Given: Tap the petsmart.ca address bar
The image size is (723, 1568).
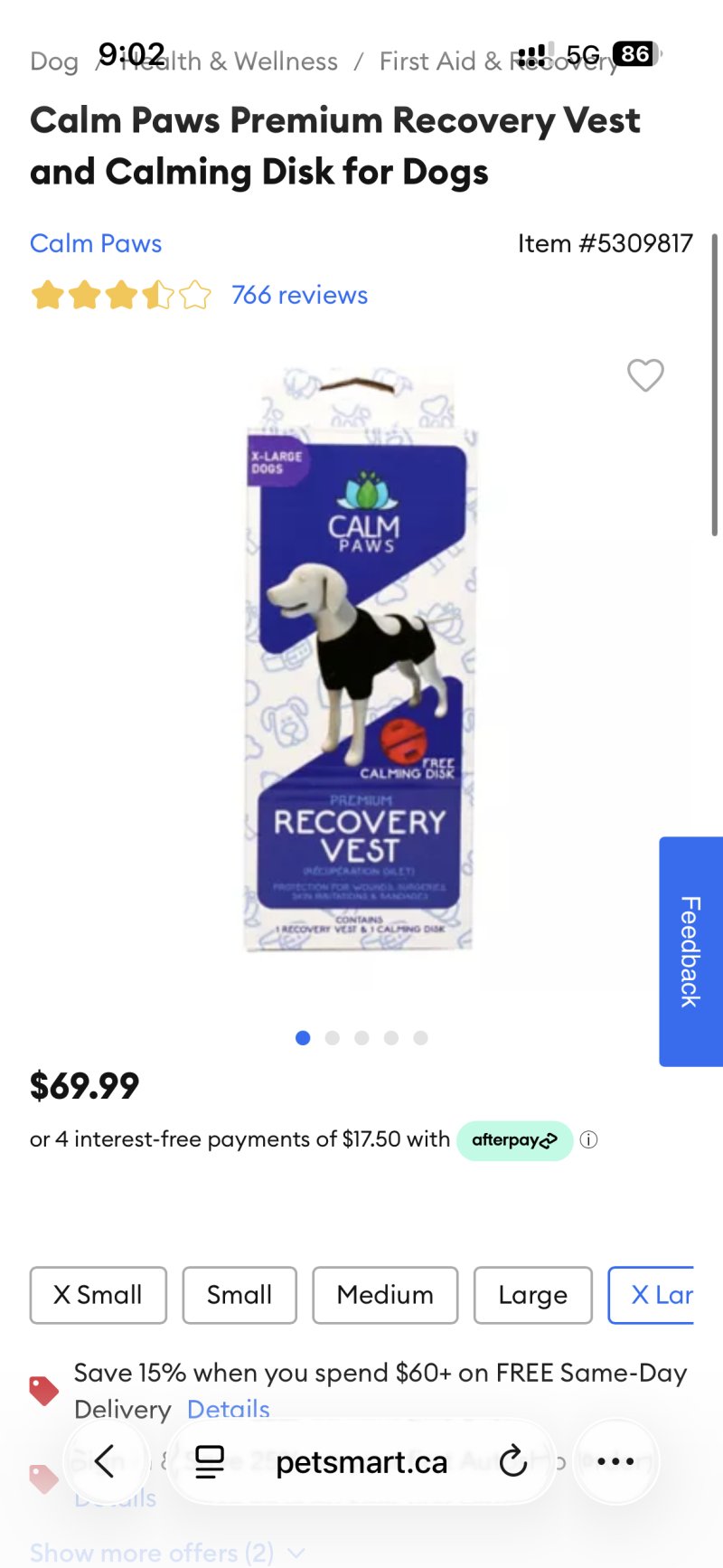Looking at the screenshot, I should [361, 1462].
